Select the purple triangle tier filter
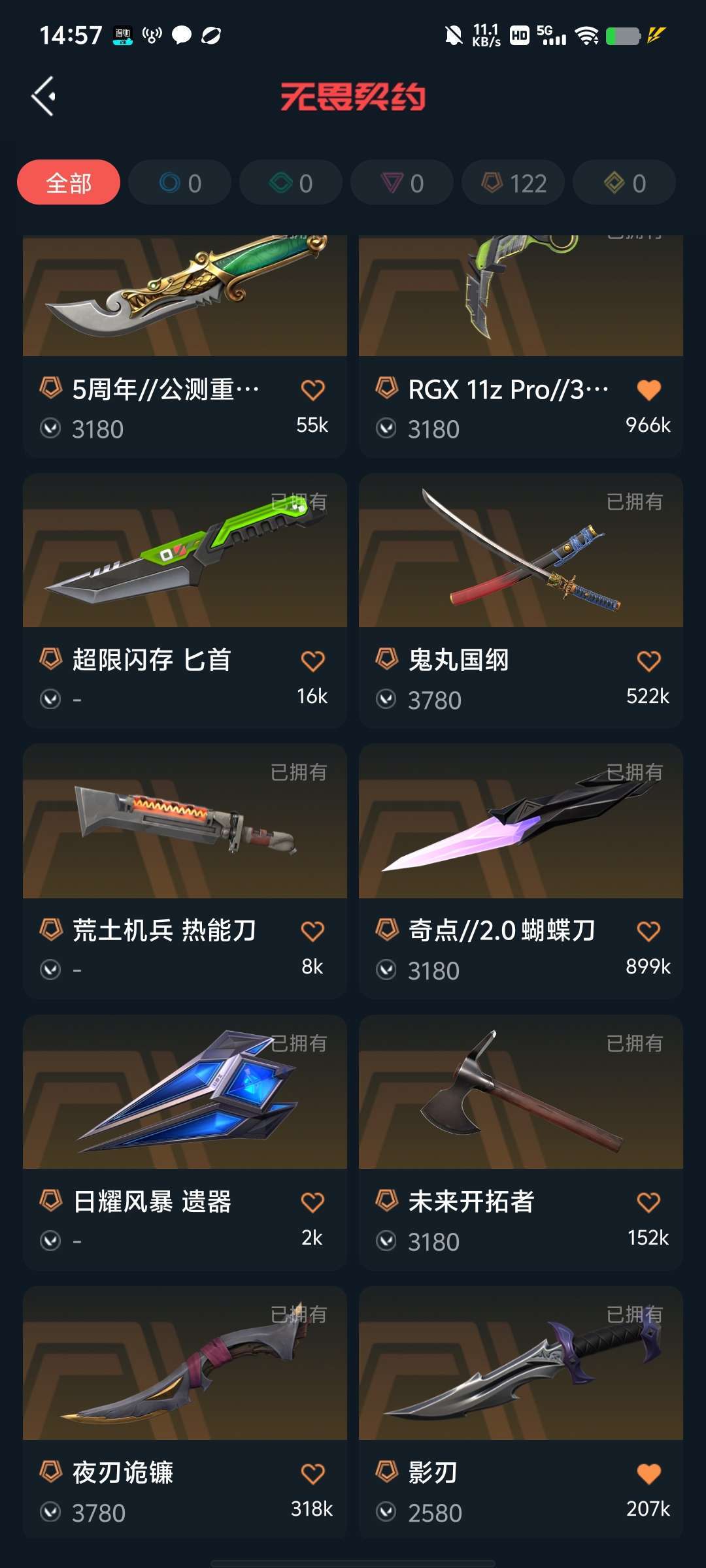 point(402,183)
